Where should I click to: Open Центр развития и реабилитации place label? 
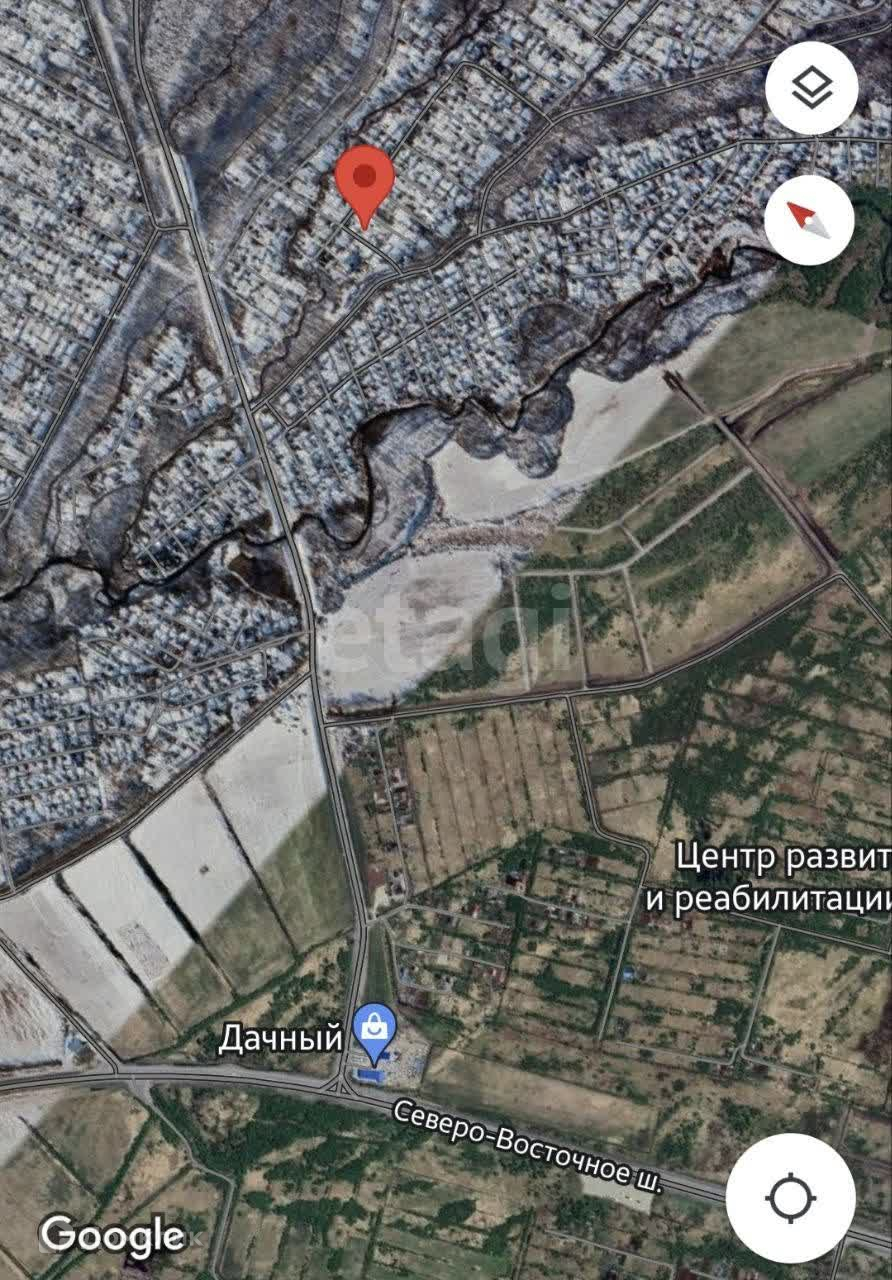[x=770, y=877]
